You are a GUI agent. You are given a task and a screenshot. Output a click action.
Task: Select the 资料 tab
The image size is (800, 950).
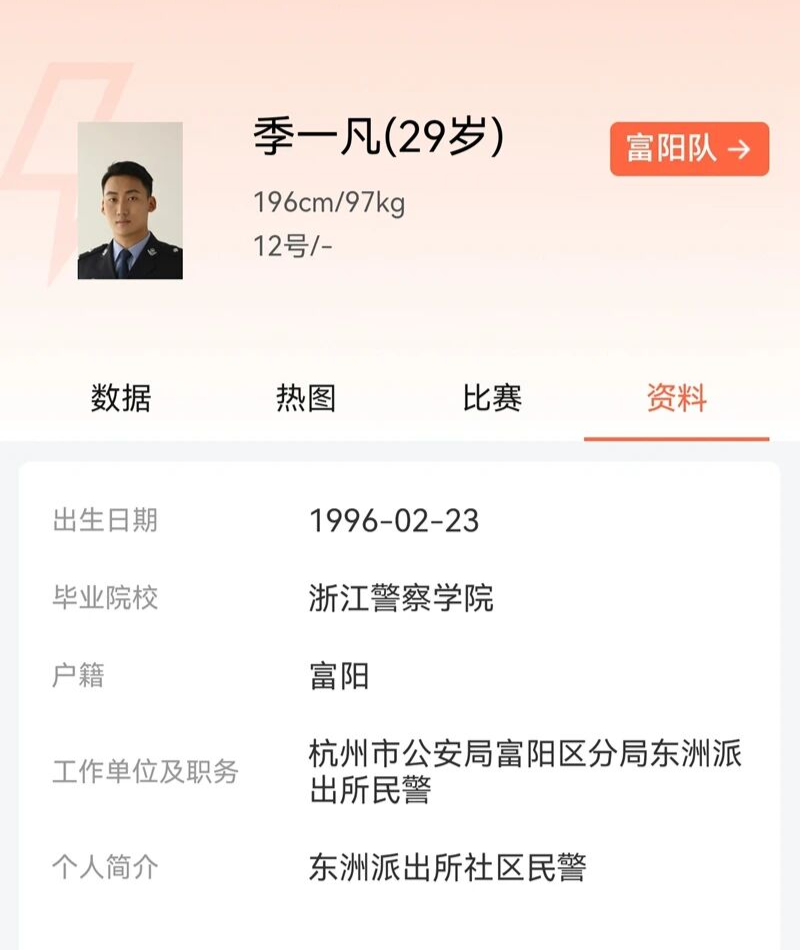click(677, 398)
